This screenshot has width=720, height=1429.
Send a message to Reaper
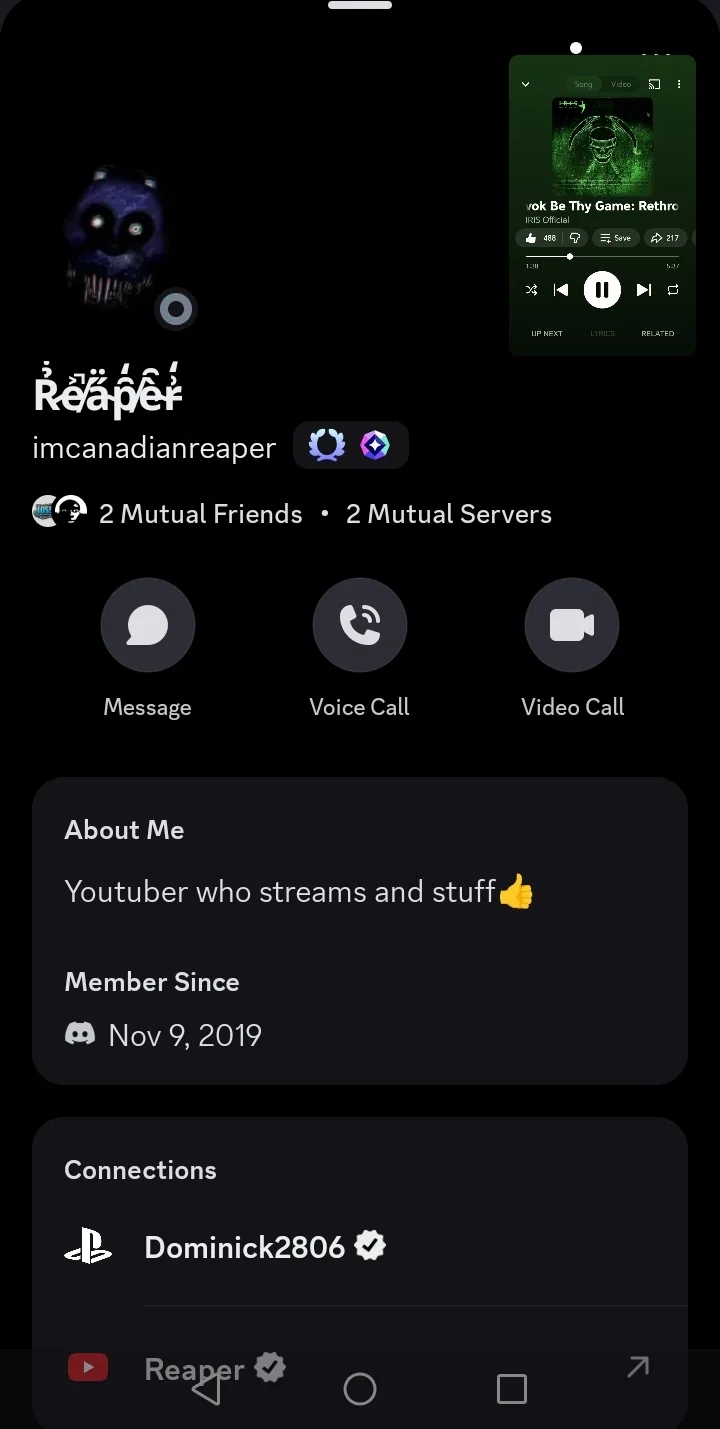coord(147,626)
